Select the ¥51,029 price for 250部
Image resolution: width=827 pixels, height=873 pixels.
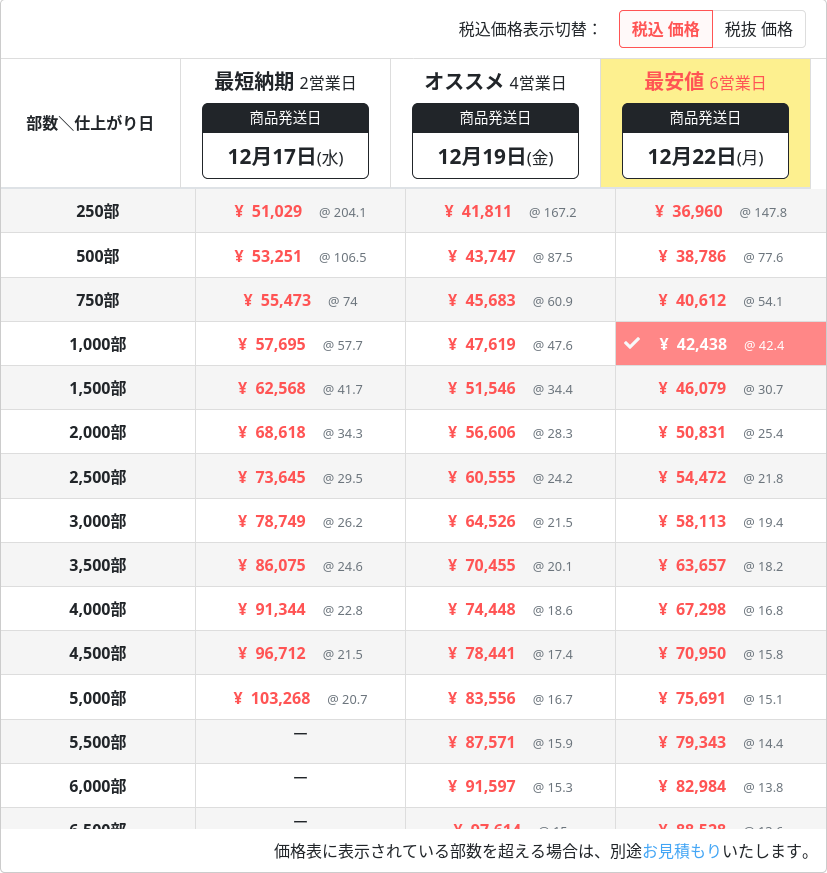(300, 211)
